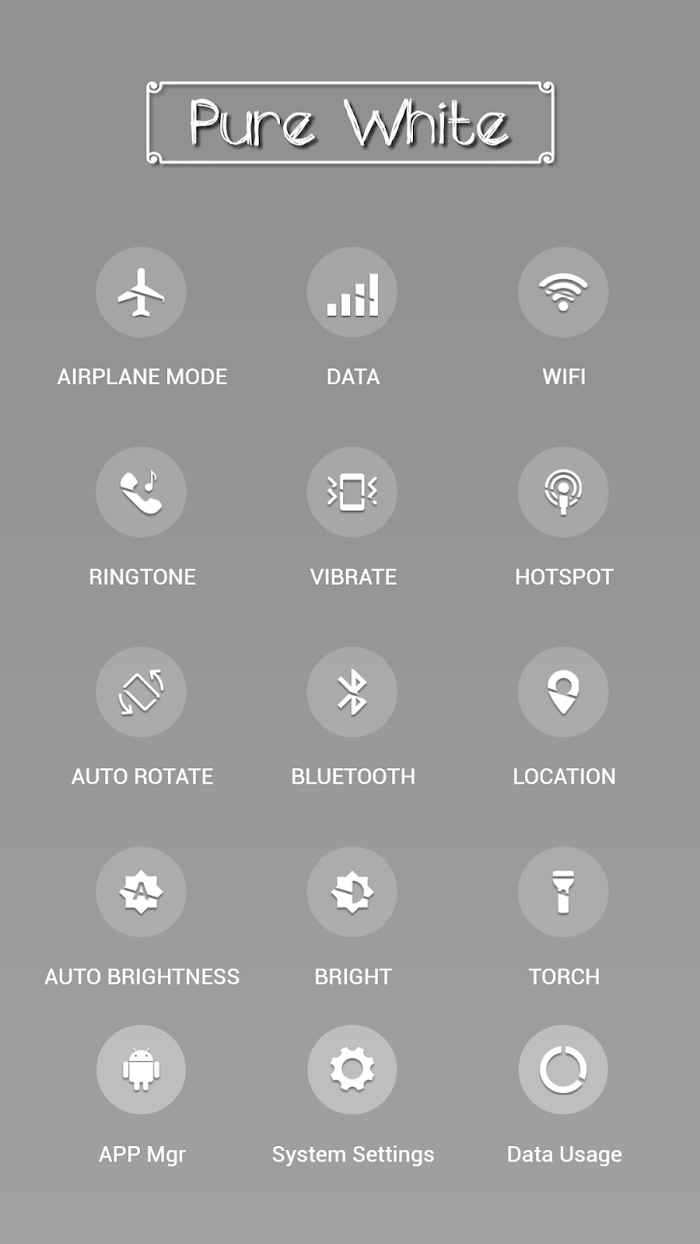Enable Auto Brightness
Screen dimensions: 700x1244
141,892
